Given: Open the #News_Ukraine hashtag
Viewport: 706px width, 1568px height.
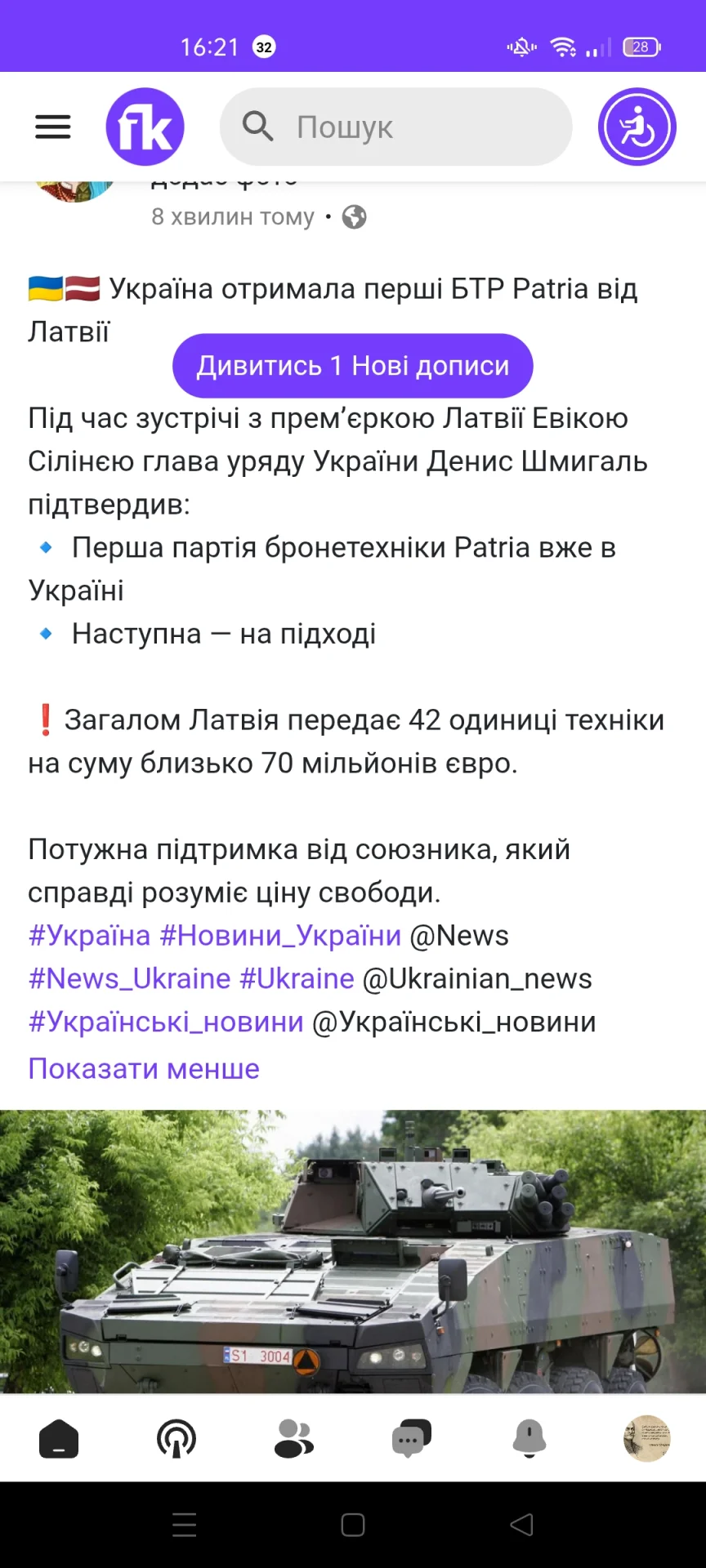Looking at the screenshot, I should [x=129, y=978].
